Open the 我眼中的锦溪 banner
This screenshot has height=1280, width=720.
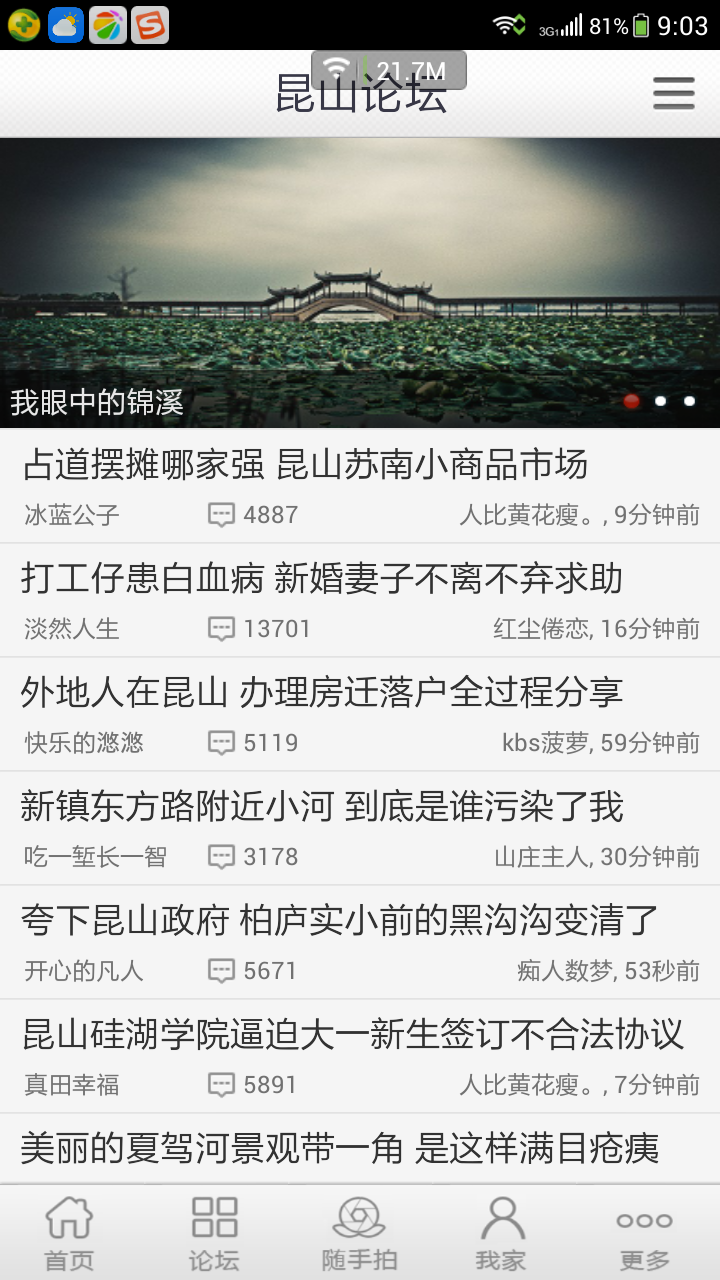[360, 283]
